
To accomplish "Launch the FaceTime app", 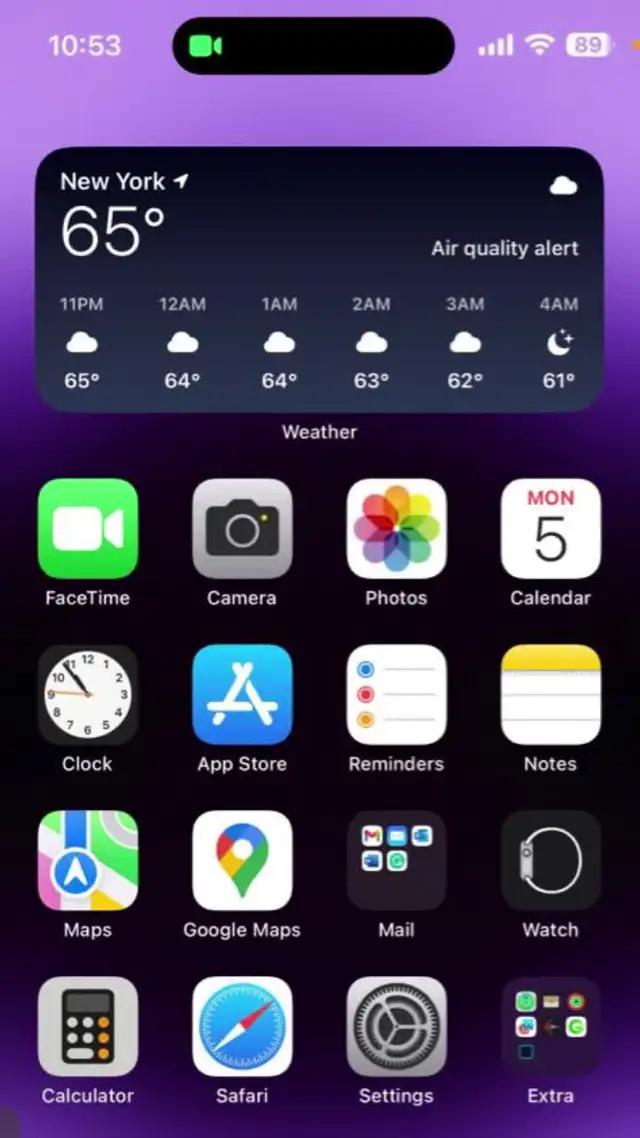I will pos(88,529).
